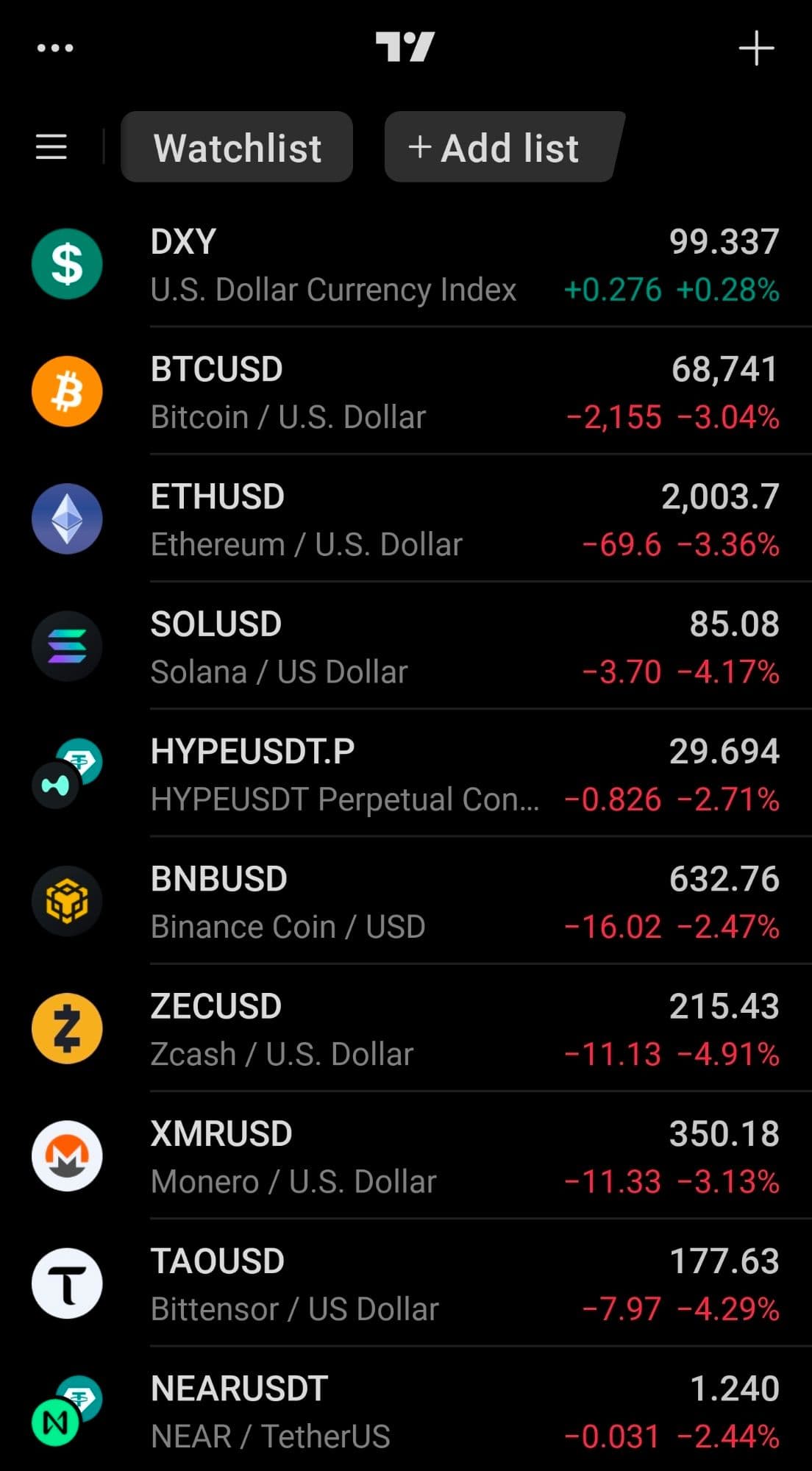812x1471 pixels.
Task: Add a new symbol with plus icon
Action: (756, 49)
